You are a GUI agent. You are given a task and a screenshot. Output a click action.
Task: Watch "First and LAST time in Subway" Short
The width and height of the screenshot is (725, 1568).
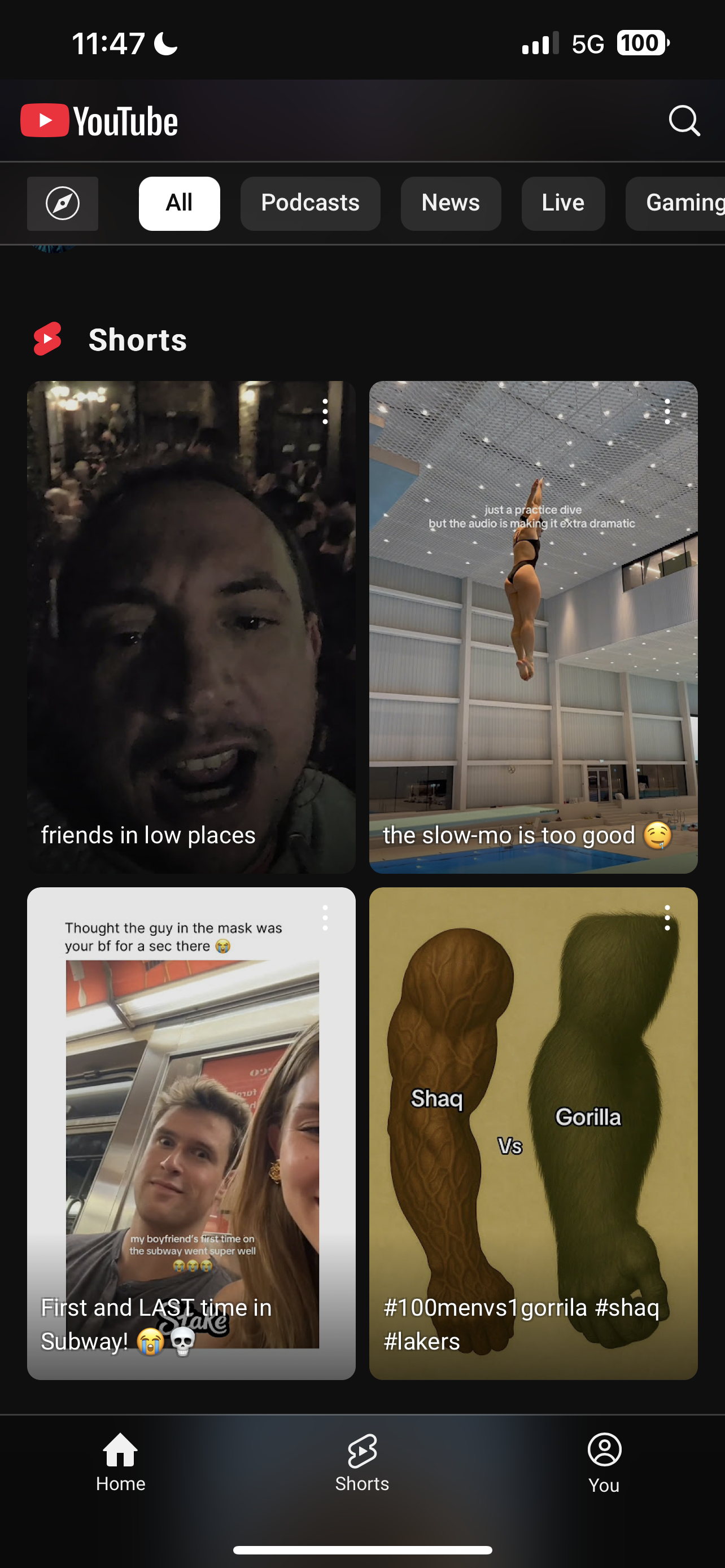(191, 1133)
